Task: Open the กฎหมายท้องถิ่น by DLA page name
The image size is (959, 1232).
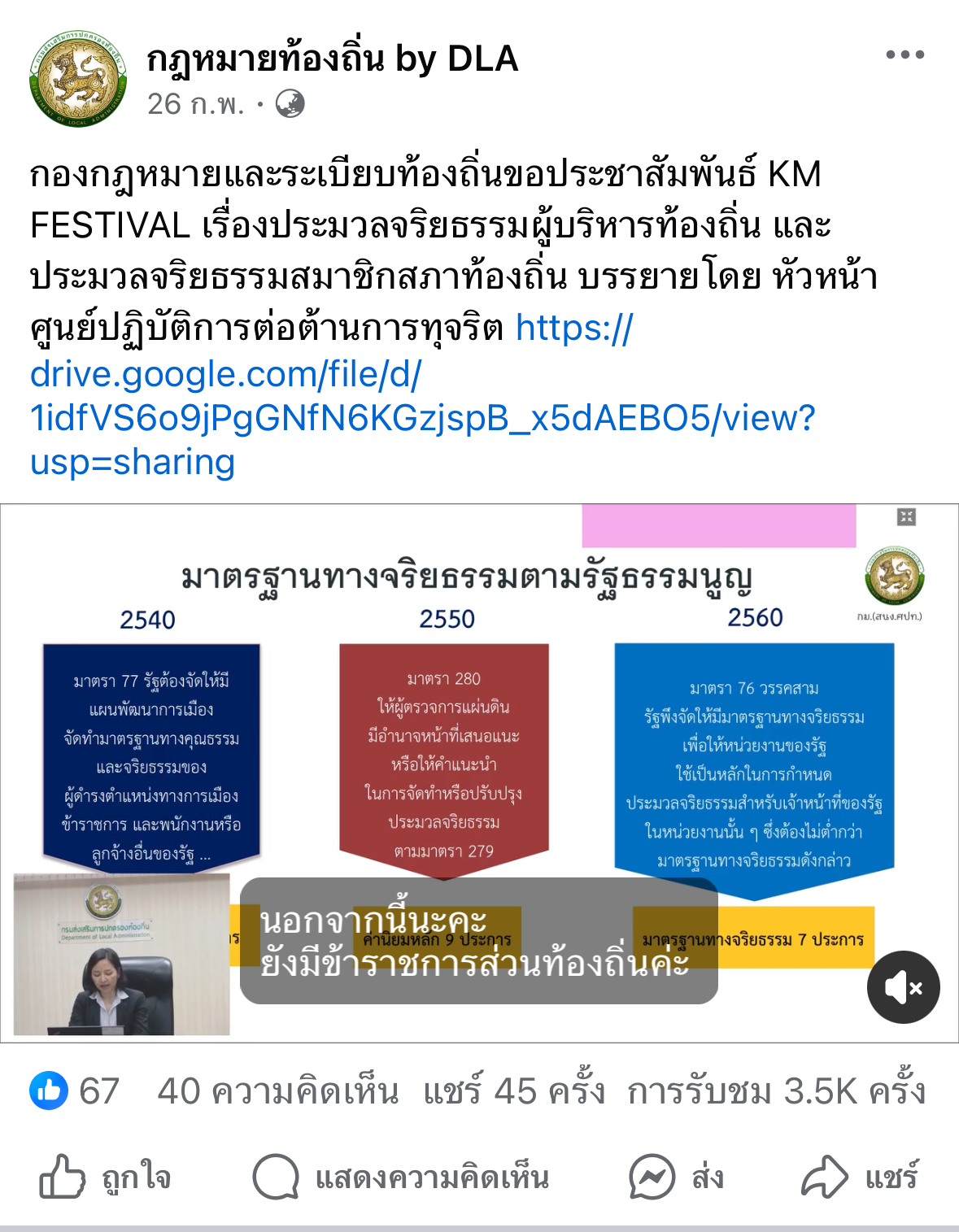Action: point(332,59)
